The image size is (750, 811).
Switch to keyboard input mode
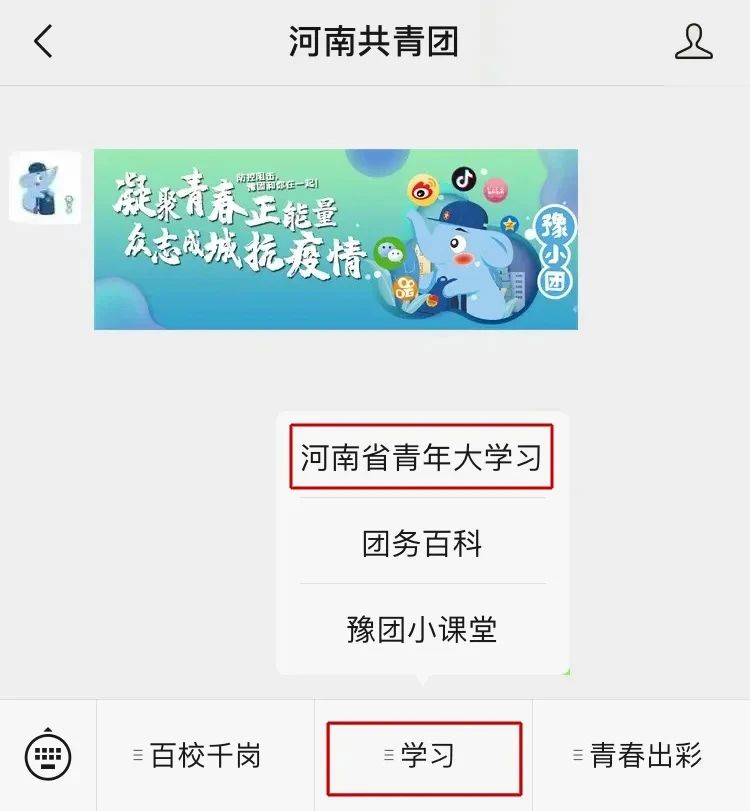(47, 755)
